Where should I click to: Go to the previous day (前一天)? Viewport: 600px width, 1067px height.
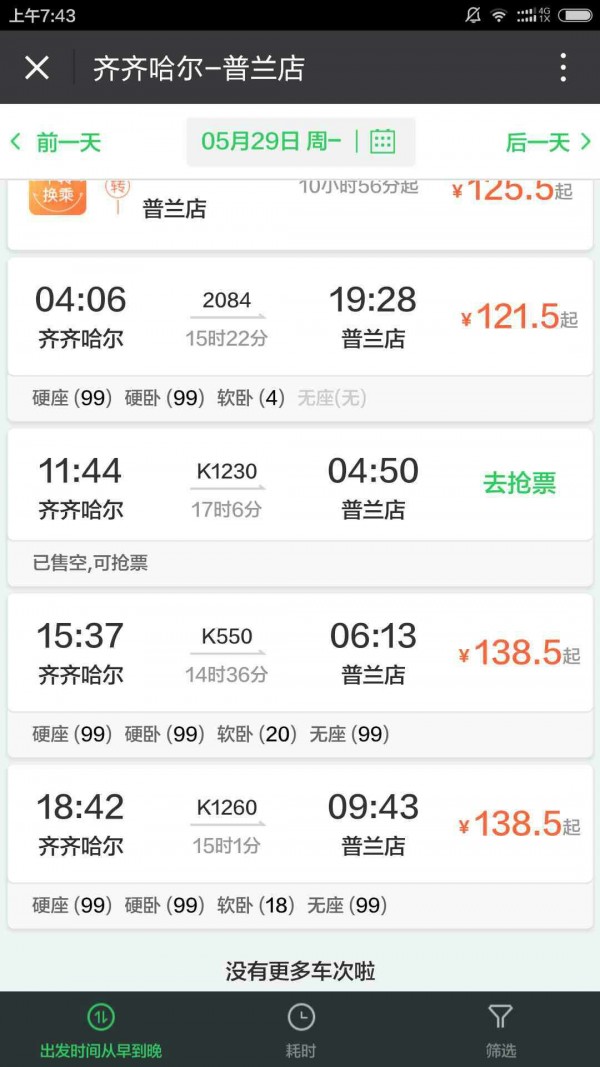coord(56,142)
